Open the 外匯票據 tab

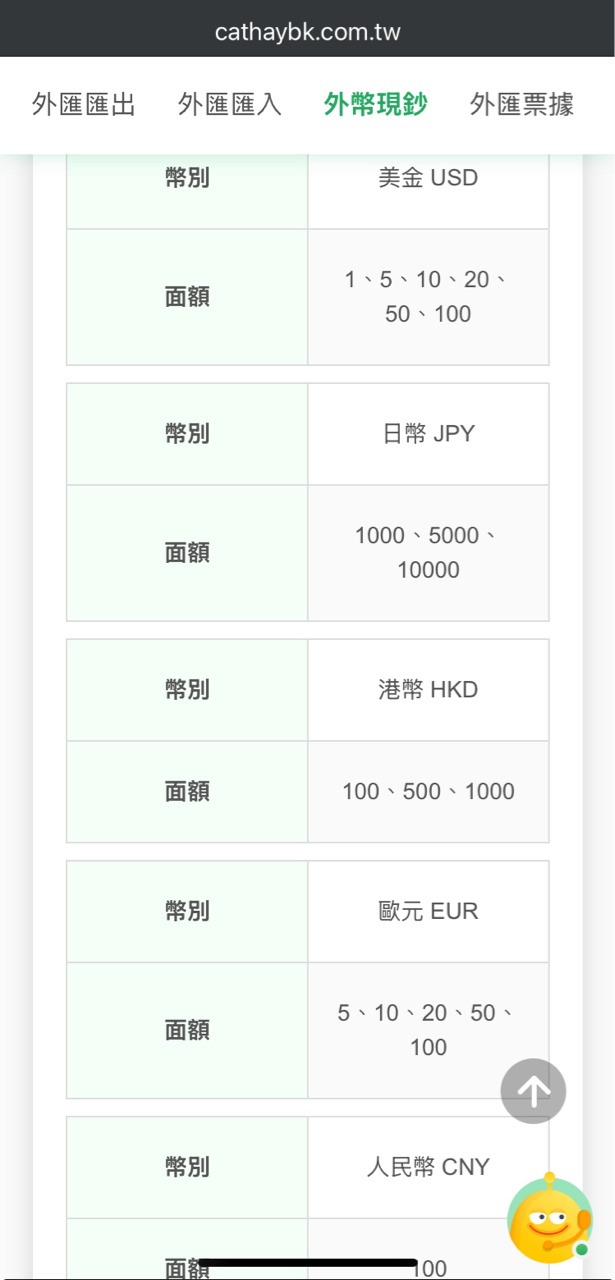coord(522,105)
